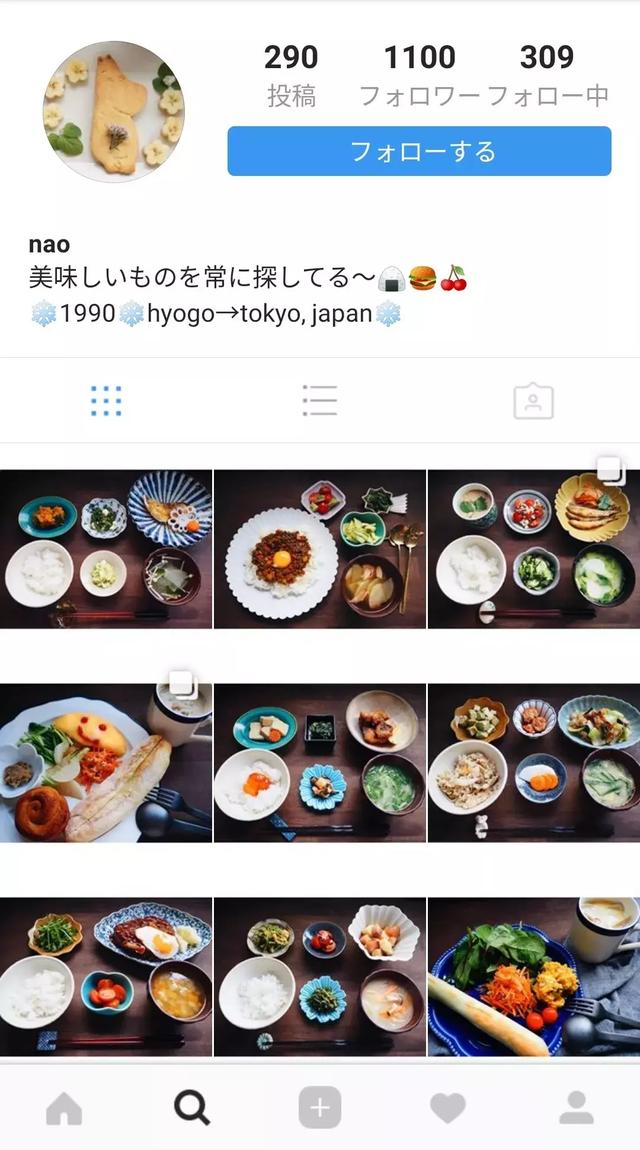Open the search and explore tab
This screenshot has width=640, height=1150.
click(192, 1108)
